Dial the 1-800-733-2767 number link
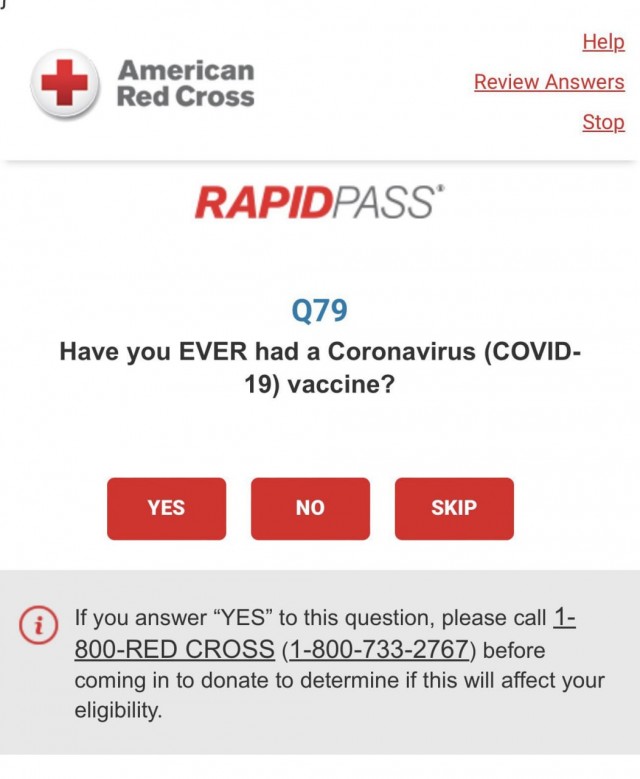Image resolution: width=640 pixels, height=779 pixels. pos(379,650)
